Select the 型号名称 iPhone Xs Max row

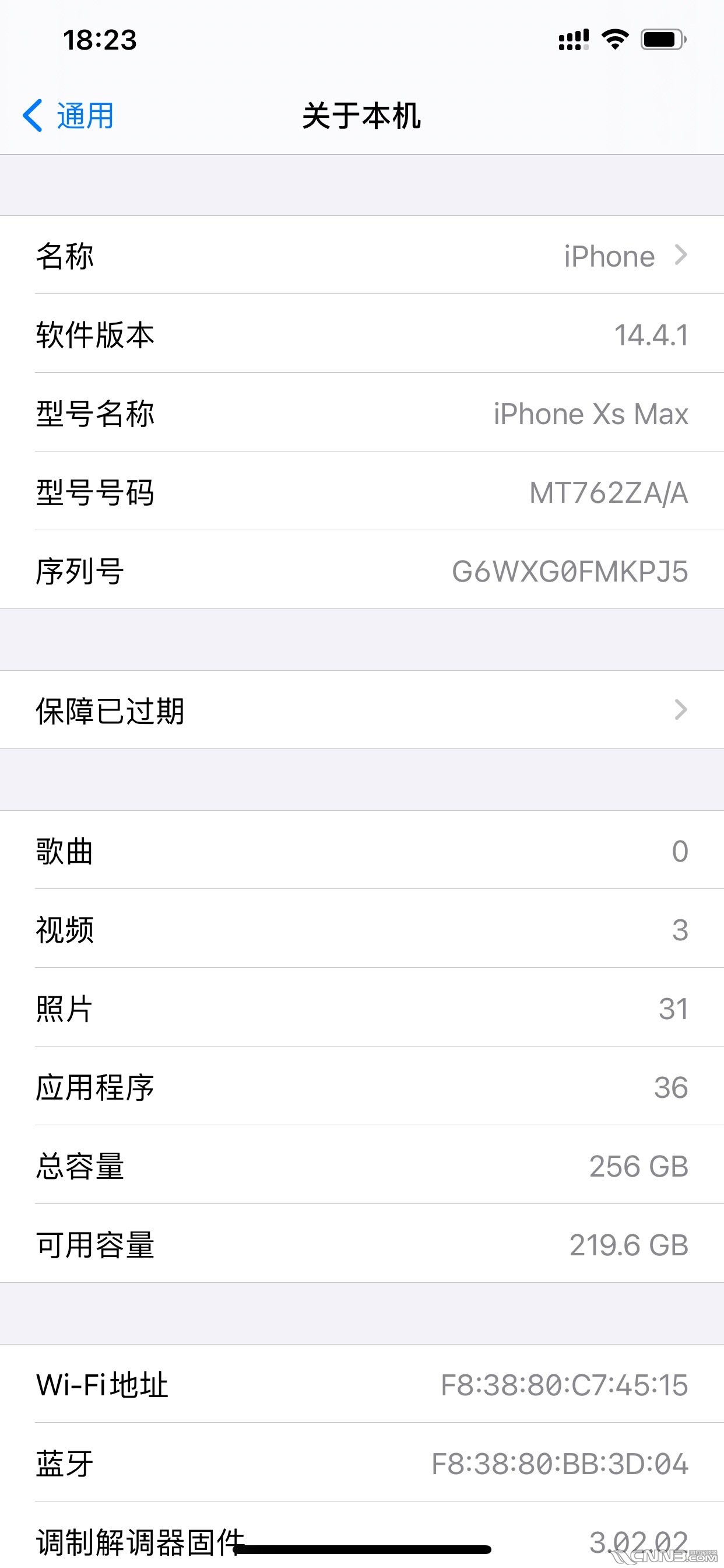pos(362,414)
